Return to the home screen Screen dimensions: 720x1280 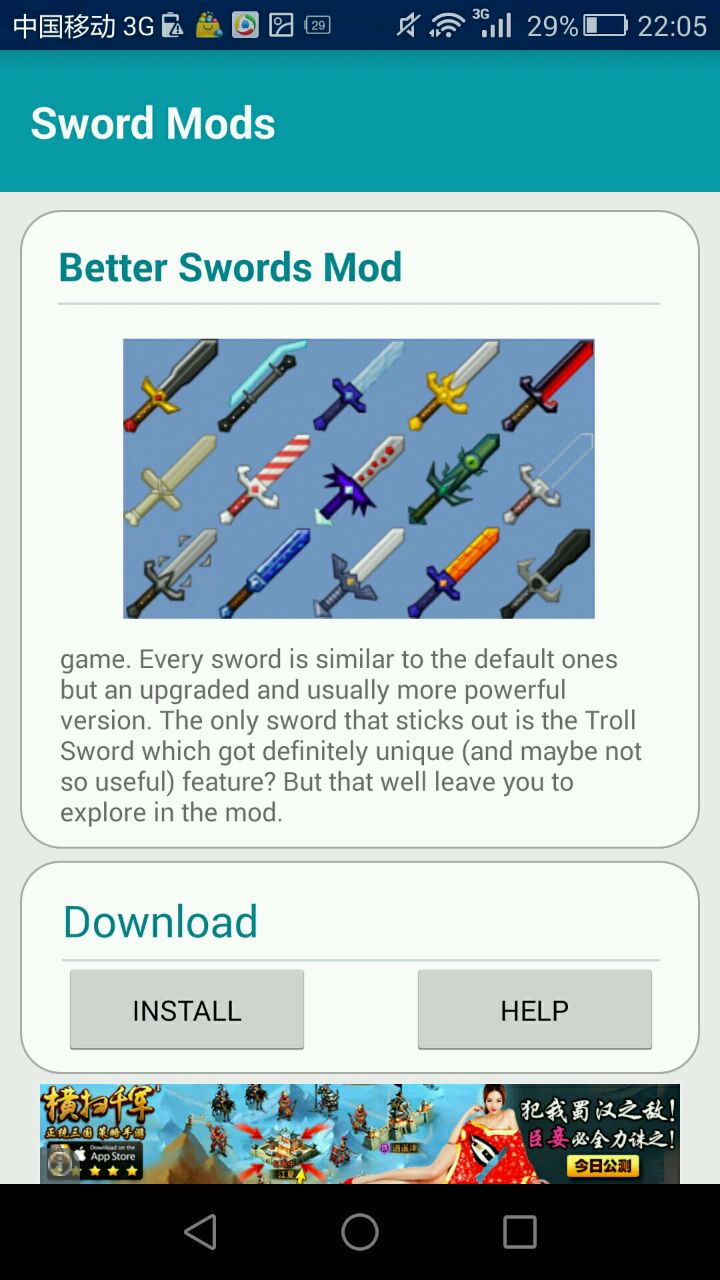[360, 1232]
